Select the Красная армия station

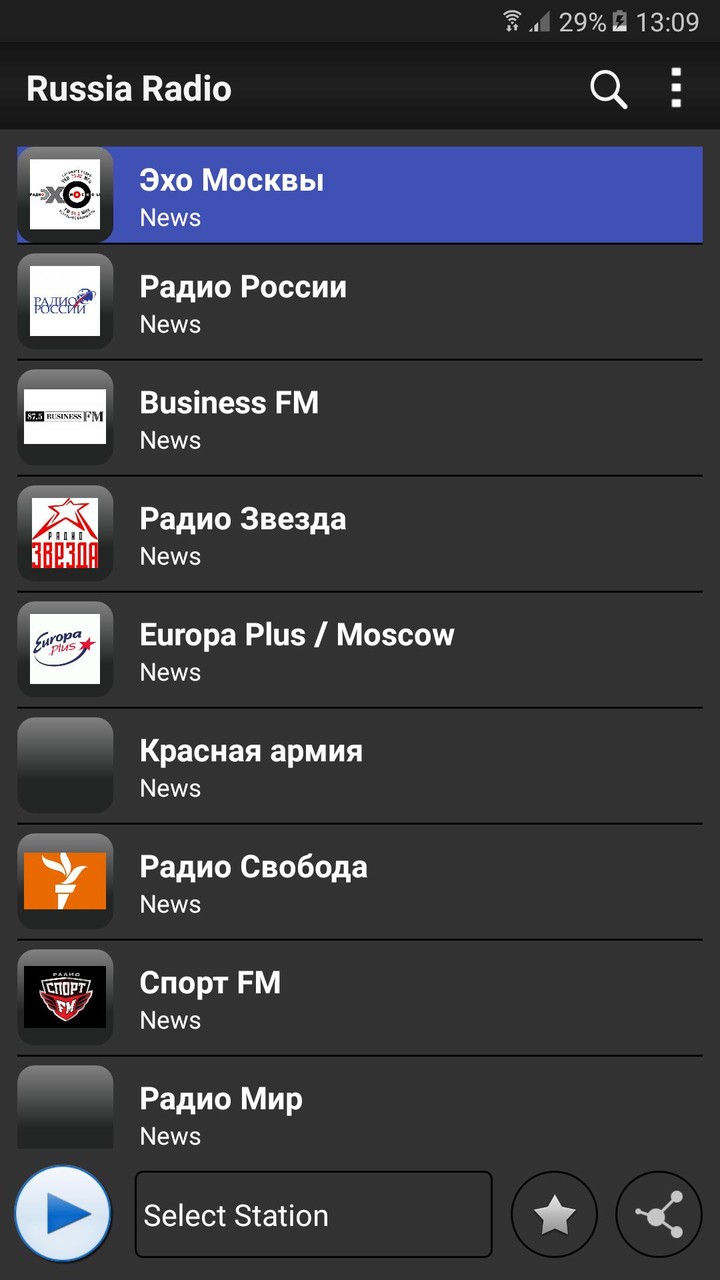[x=360, y=765]
